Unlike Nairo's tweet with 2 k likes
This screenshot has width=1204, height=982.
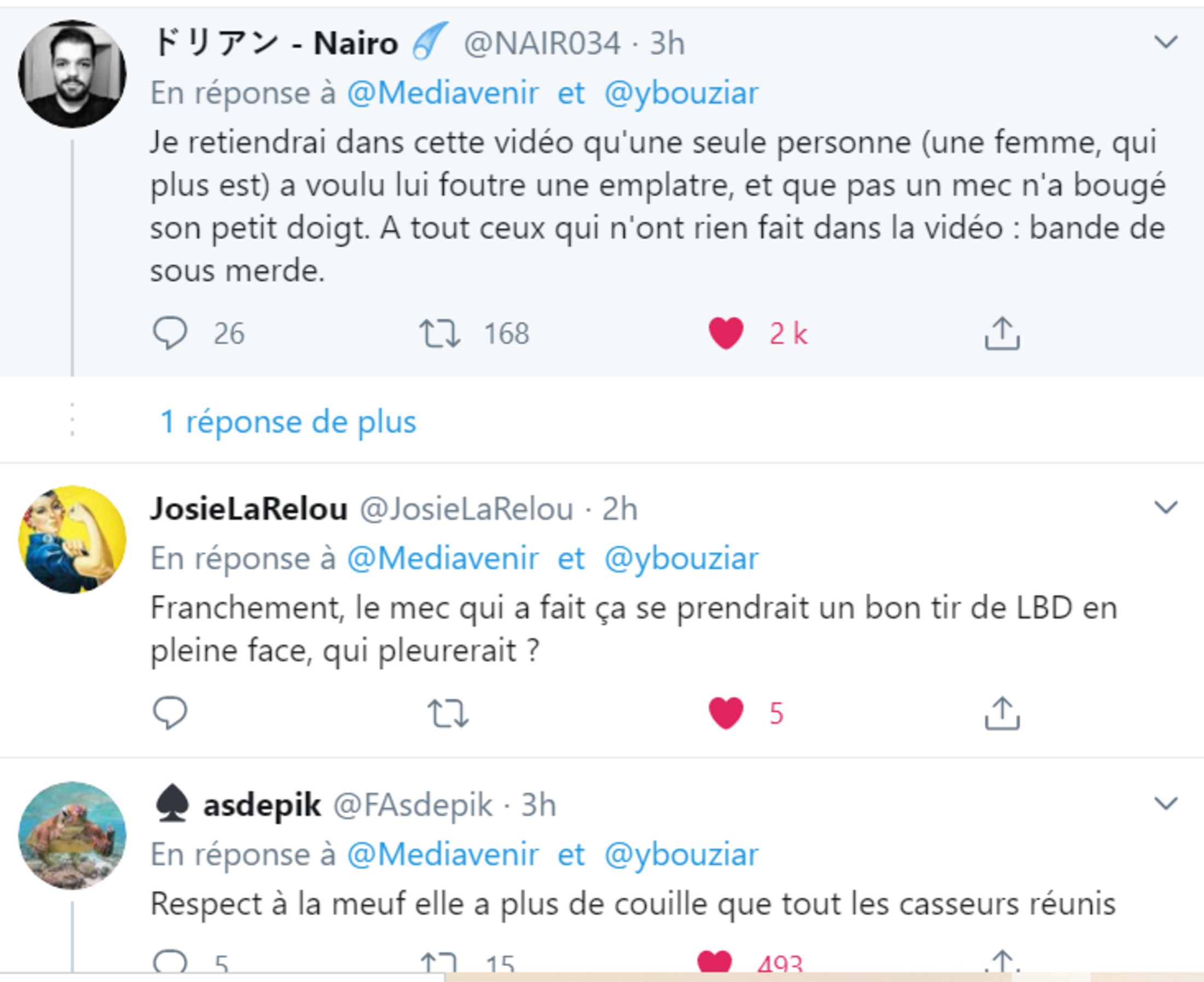(x=726, y=333)
